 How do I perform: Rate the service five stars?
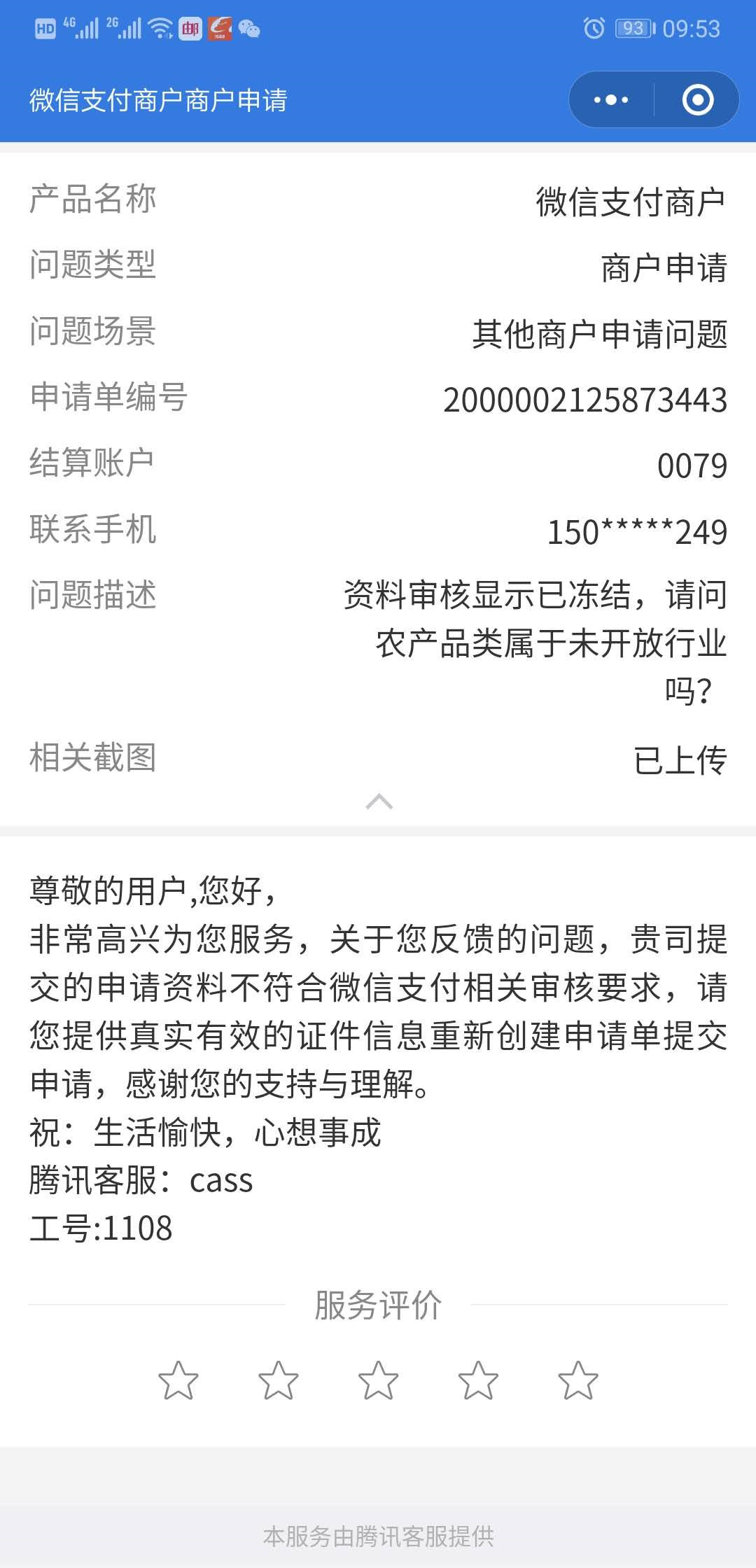point(578,1380)
